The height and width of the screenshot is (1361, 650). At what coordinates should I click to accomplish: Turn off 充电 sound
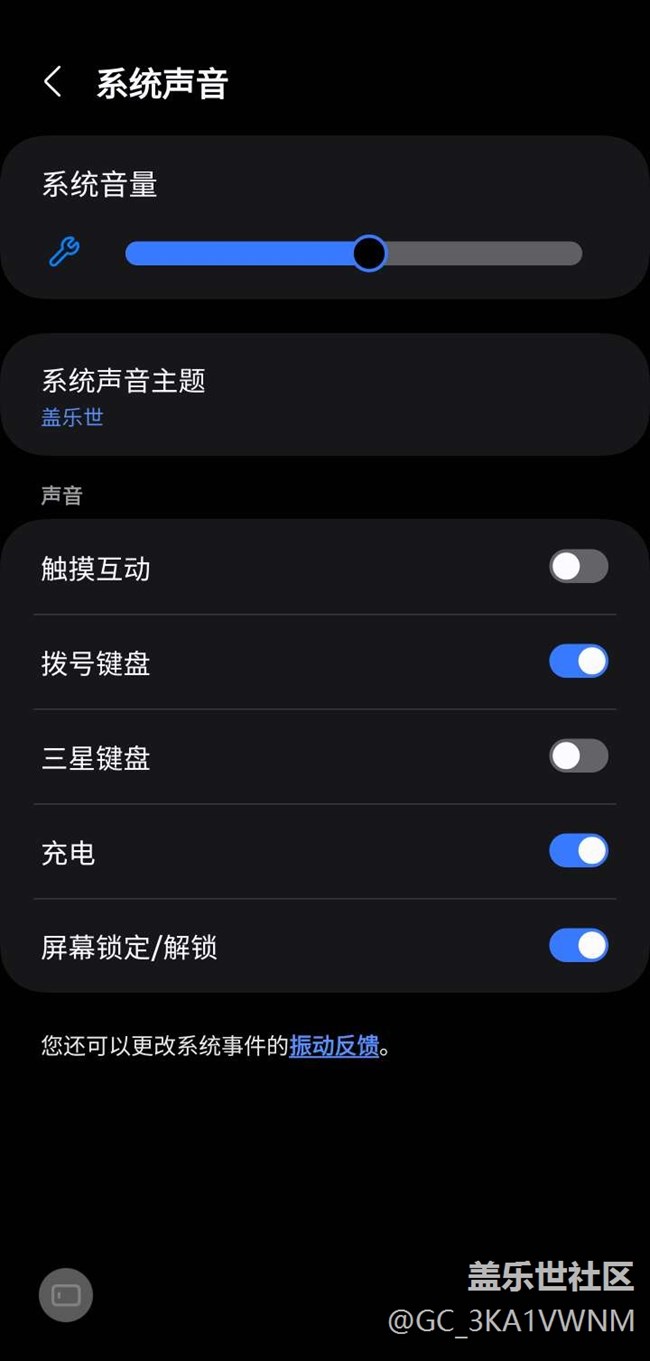pyautogui.click(x=578, y=851)
